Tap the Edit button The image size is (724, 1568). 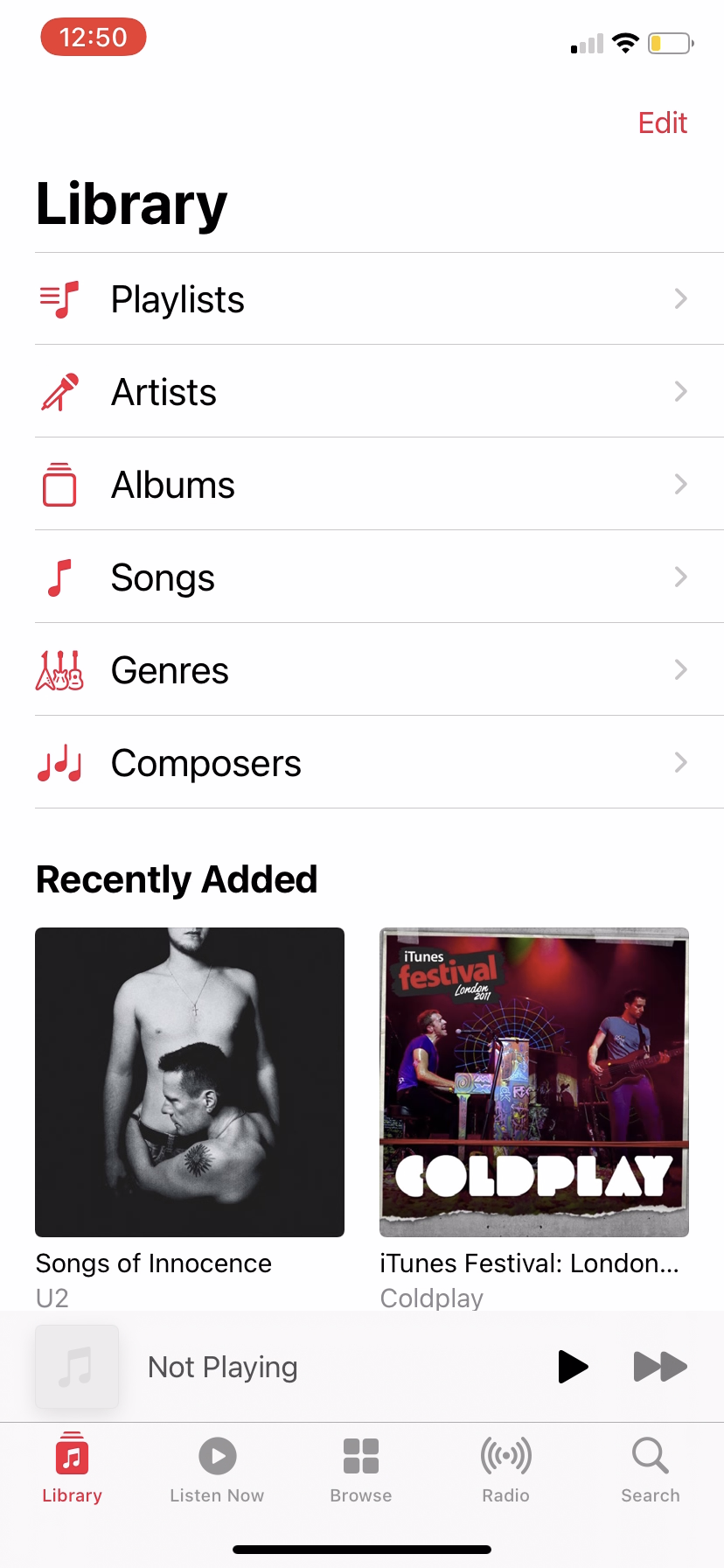[662, 123]
